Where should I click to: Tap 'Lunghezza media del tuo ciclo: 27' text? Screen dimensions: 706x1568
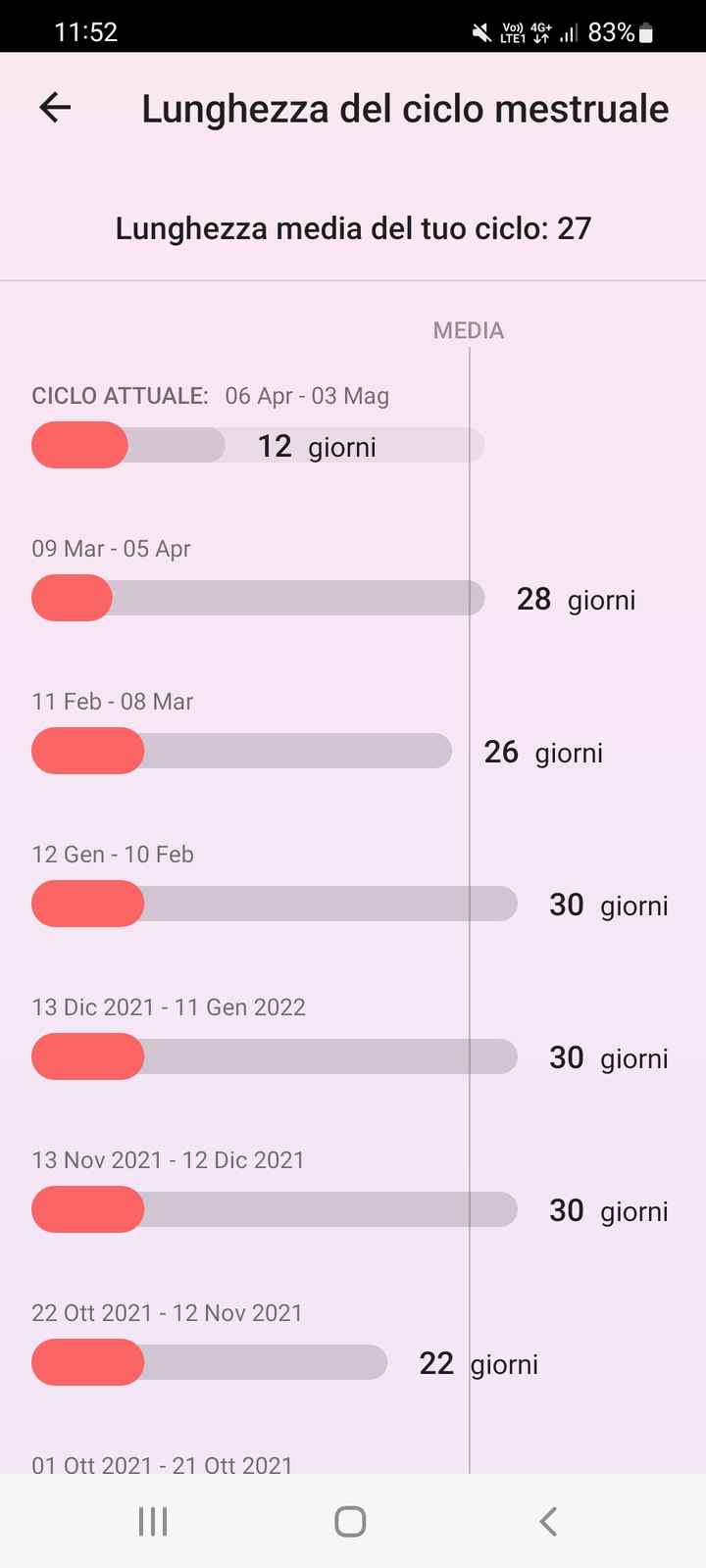click(353, 228)
